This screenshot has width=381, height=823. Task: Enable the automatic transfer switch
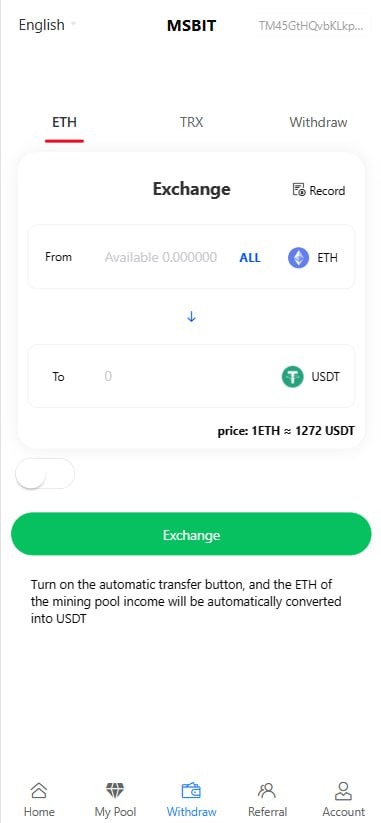point(45,473)
